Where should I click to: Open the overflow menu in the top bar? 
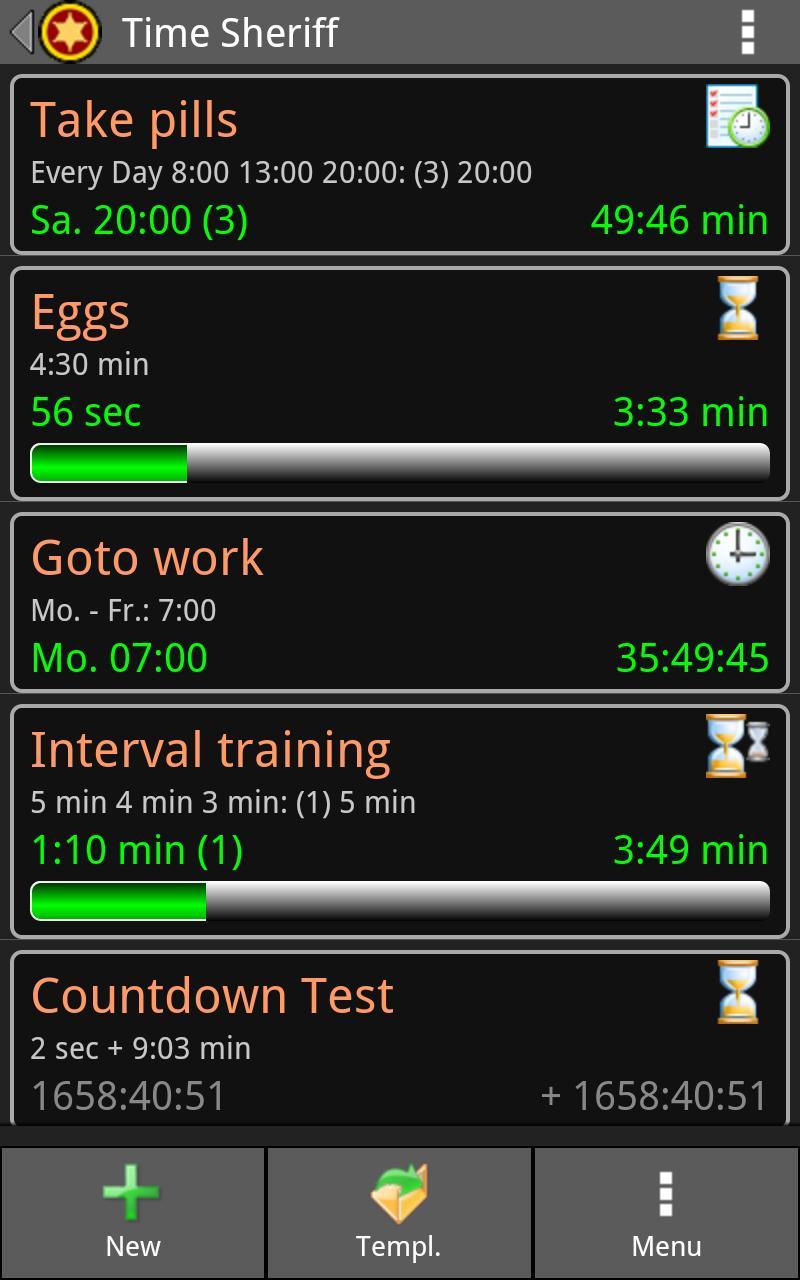pos(748,32)
